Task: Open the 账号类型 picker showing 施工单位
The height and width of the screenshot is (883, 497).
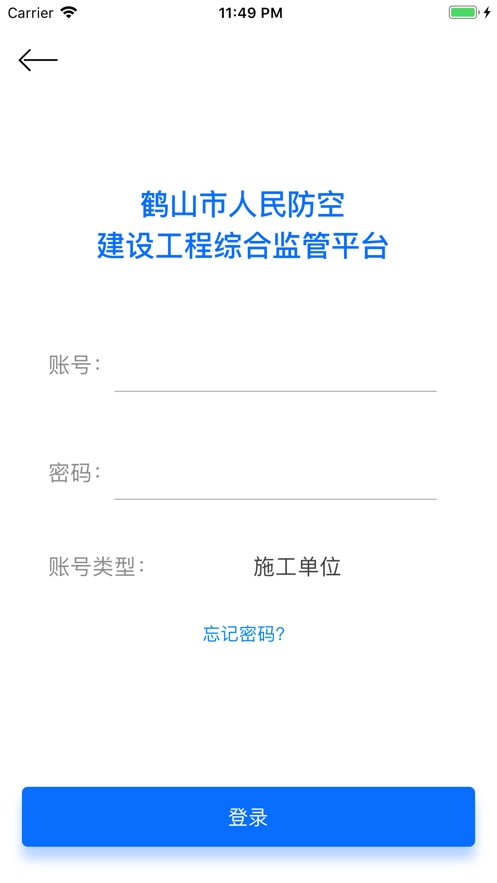Action: pyautogui.click(x=297, y=567)
